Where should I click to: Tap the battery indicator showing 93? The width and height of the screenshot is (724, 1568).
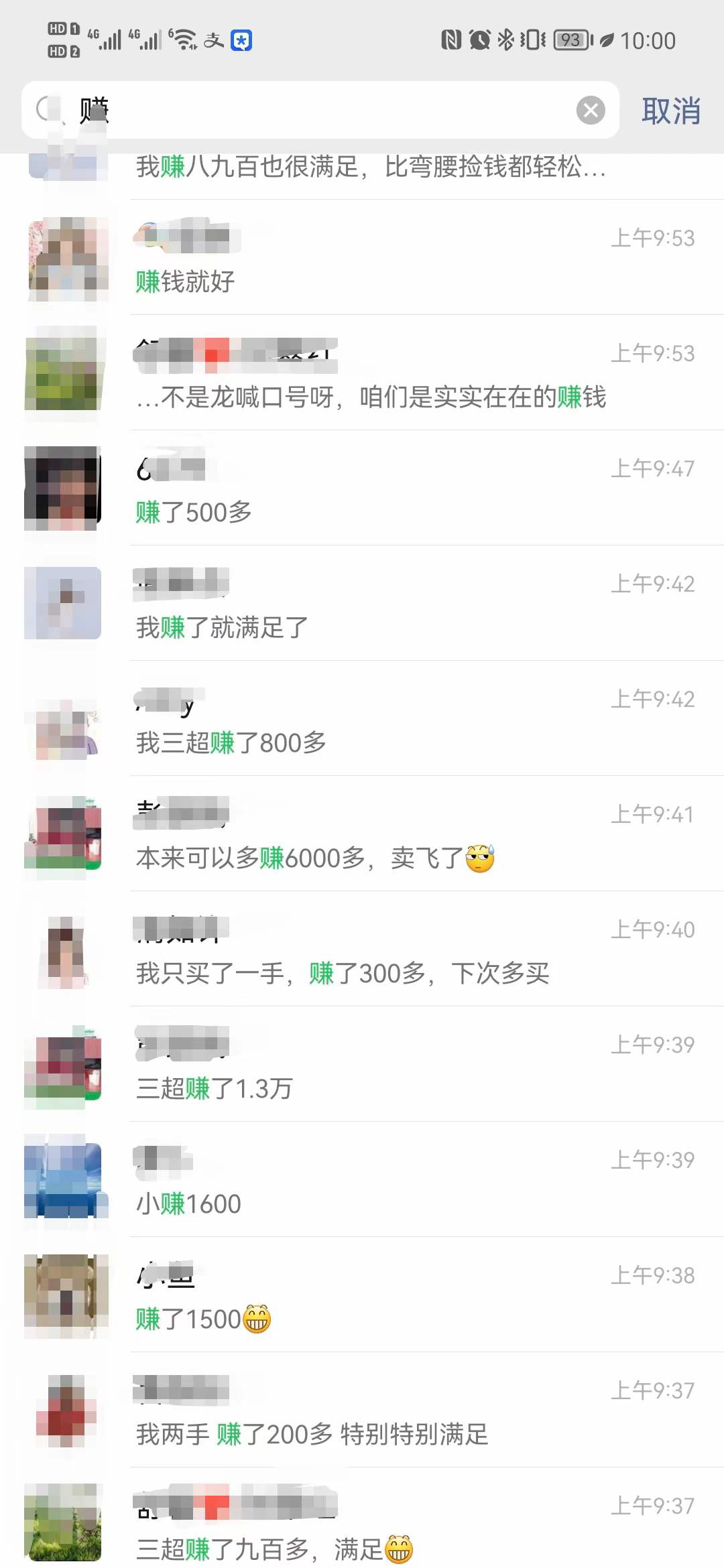(x=569, y=40)
